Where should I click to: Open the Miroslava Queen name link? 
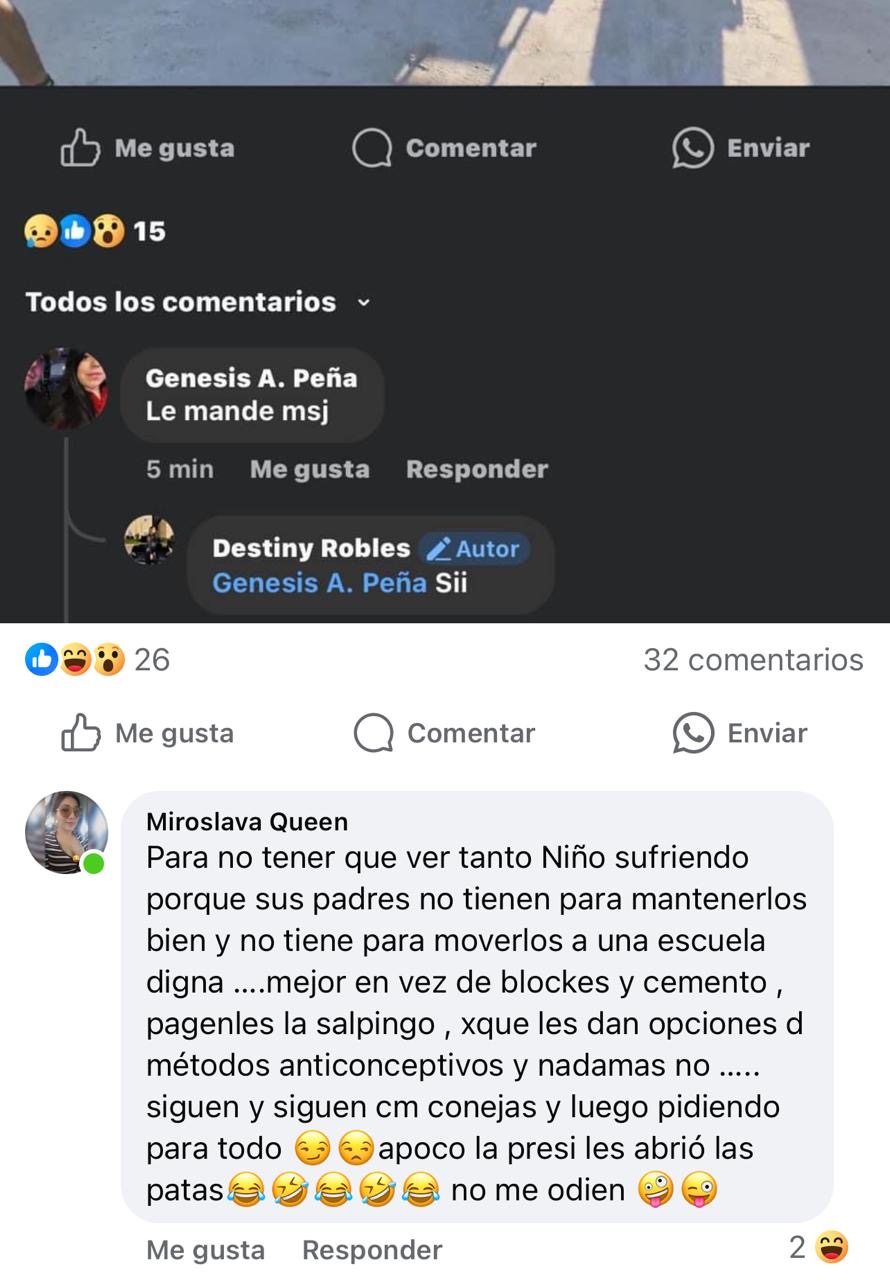247,822
